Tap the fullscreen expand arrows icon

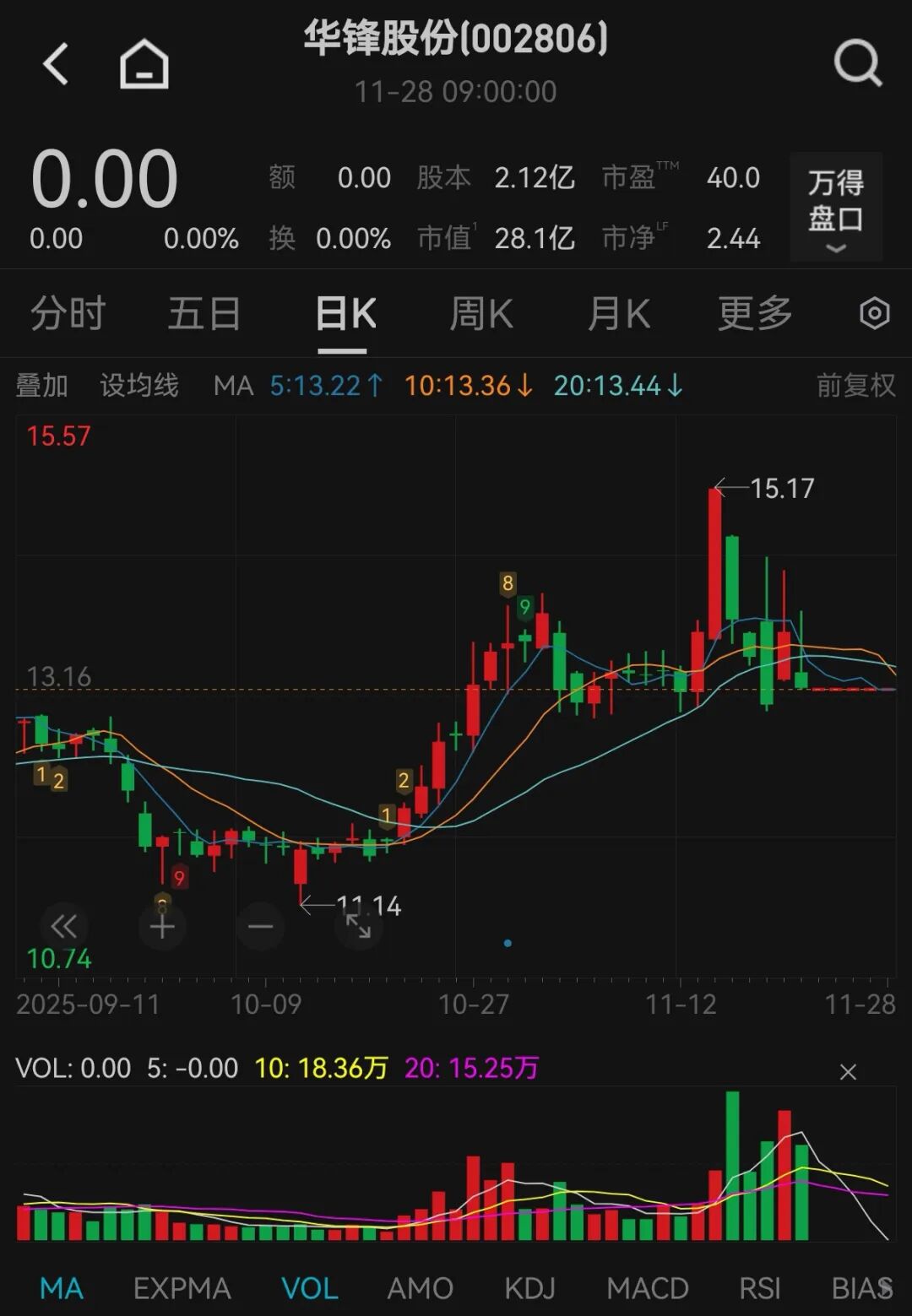coord(358,926)
